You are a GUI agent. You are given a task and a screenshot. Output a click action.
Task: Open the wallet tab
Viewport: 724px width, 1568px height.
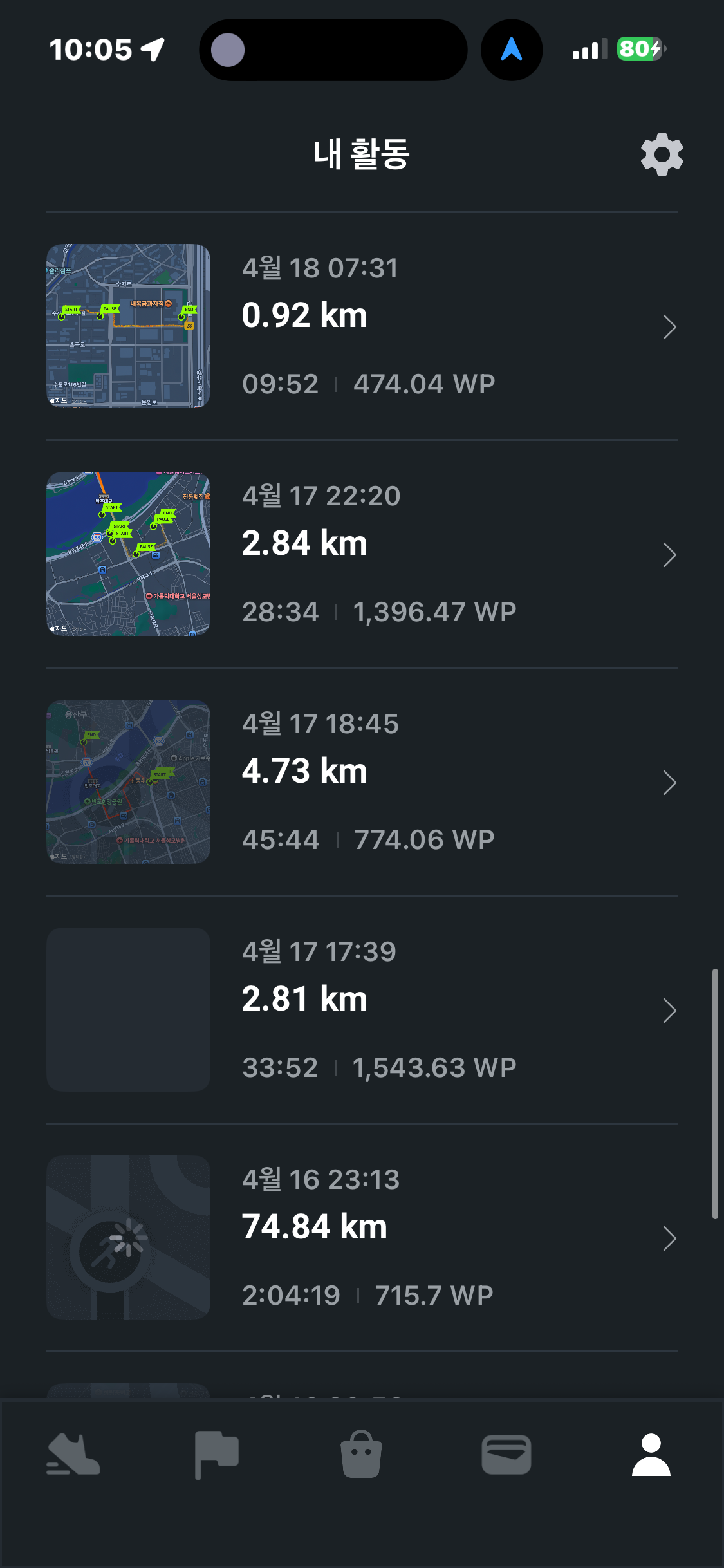click(506, 1455)
